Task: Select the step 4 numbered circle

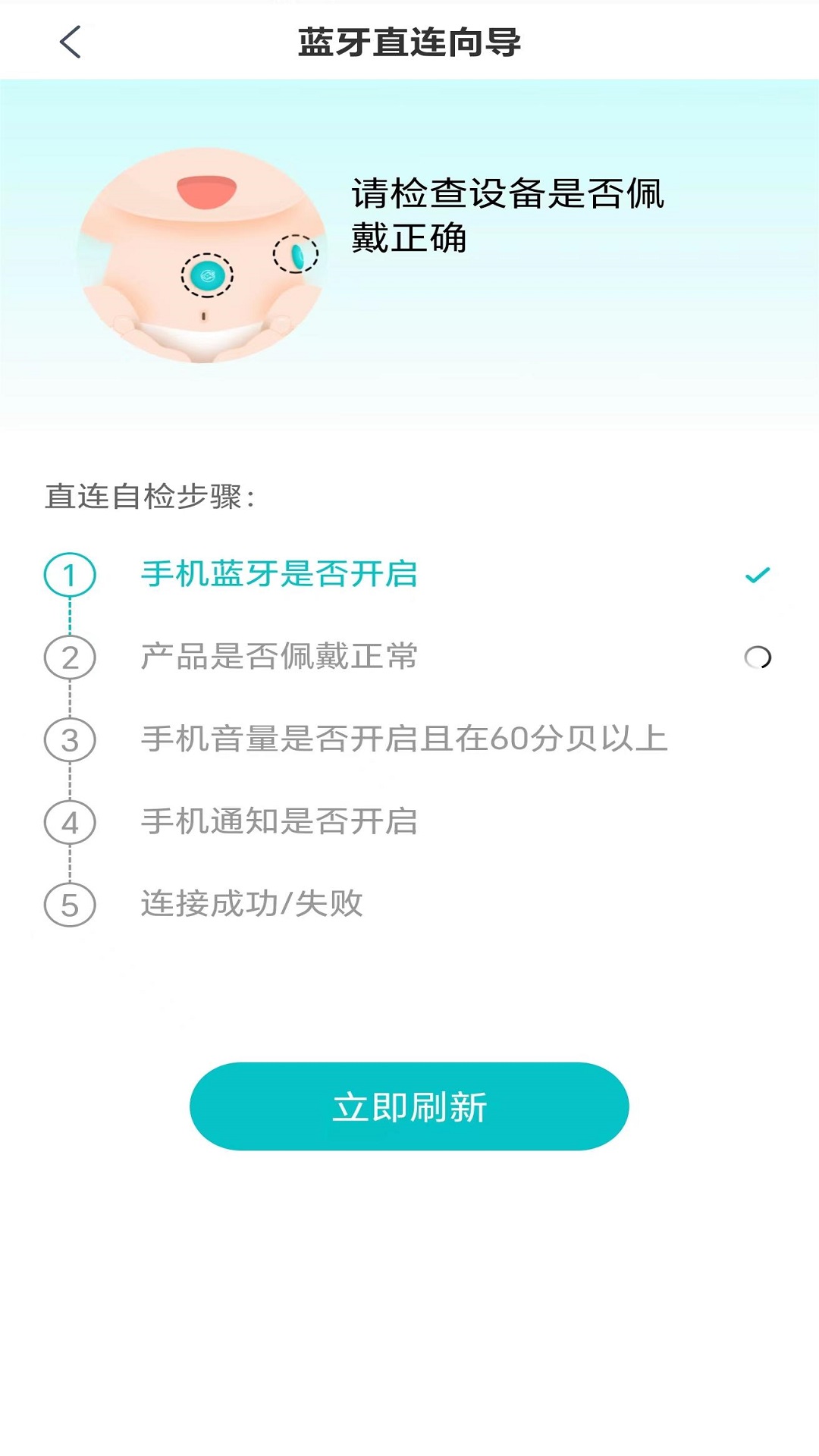Action: [71, 821]
